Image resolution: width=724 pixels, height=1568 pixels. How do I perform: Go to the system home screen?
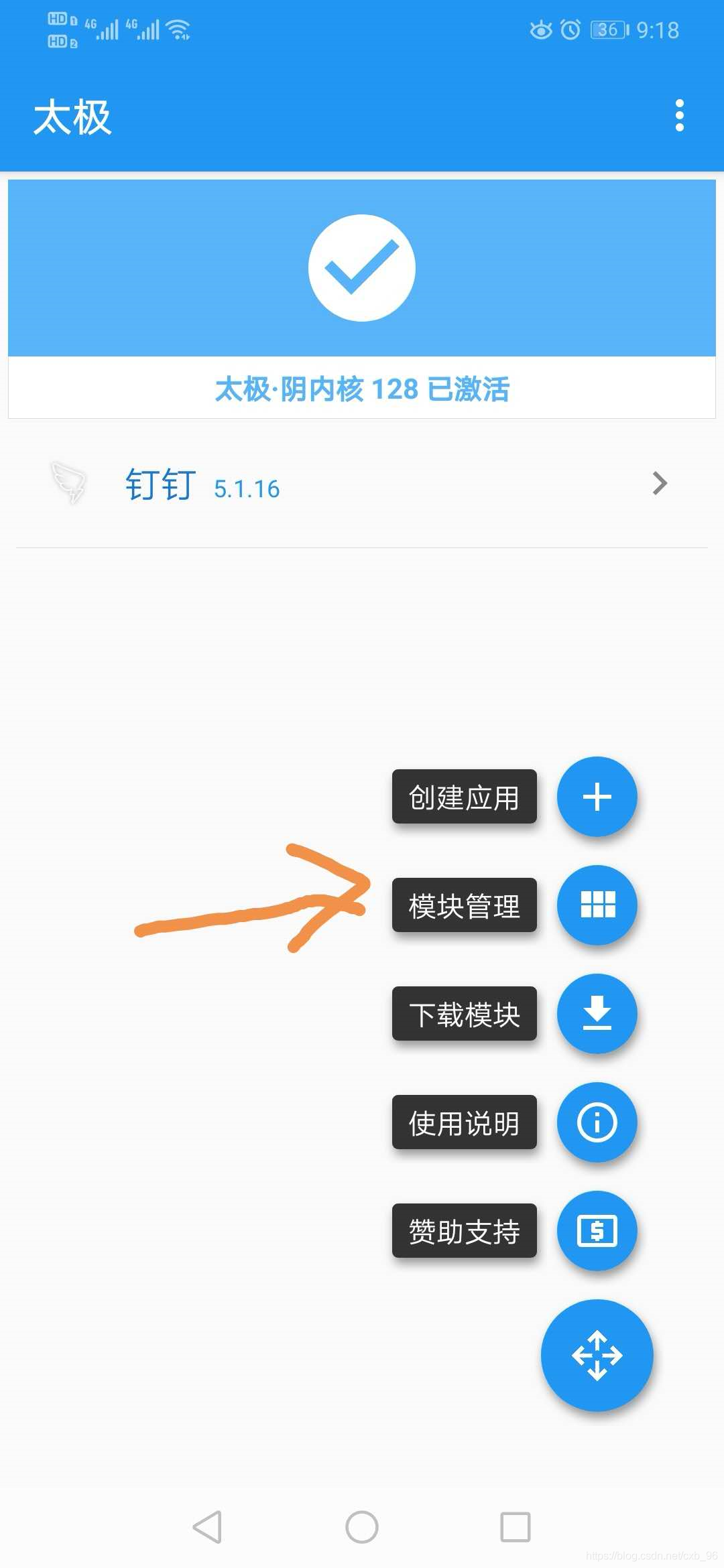click(362, 1527)
